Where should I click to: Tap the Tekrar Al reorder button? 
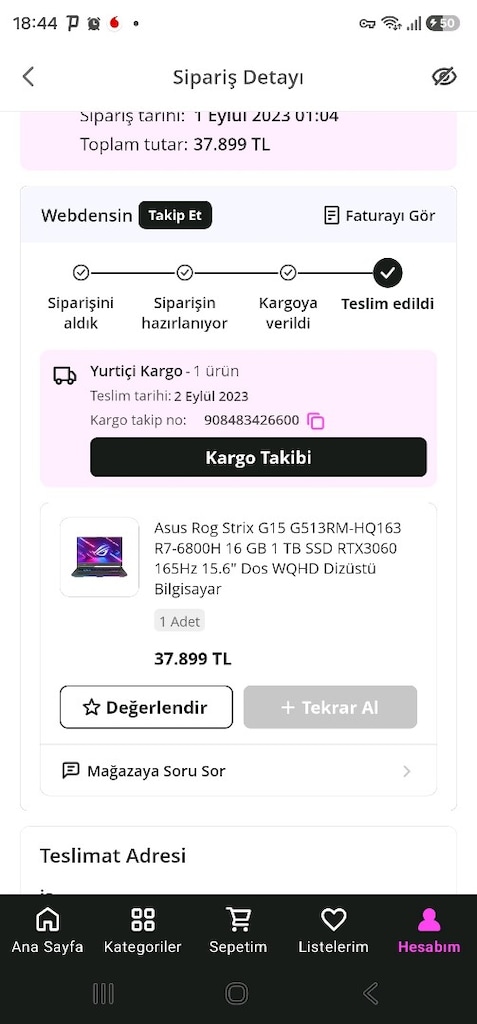330,707
